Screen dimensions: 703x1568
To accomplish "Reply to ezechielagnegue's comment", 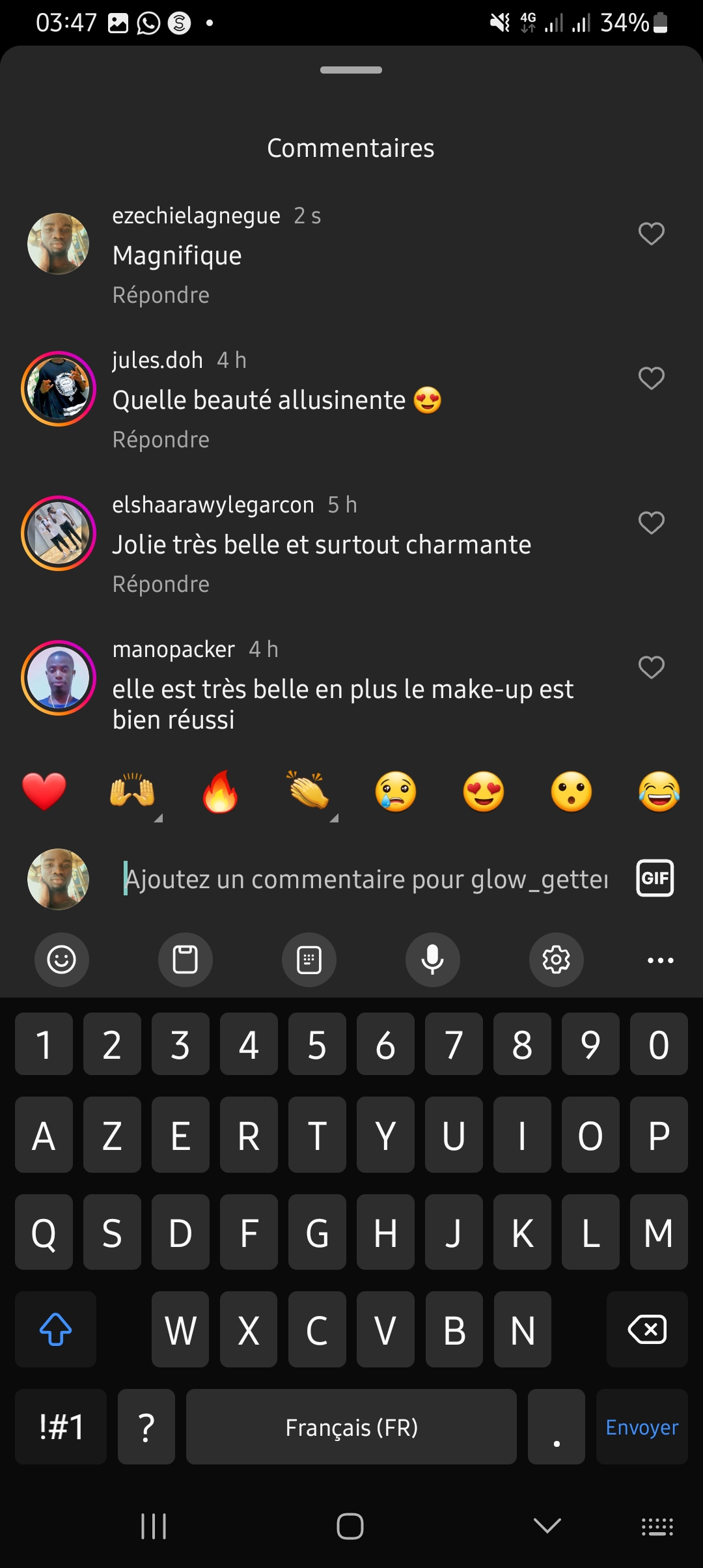I will pos(161,296).
